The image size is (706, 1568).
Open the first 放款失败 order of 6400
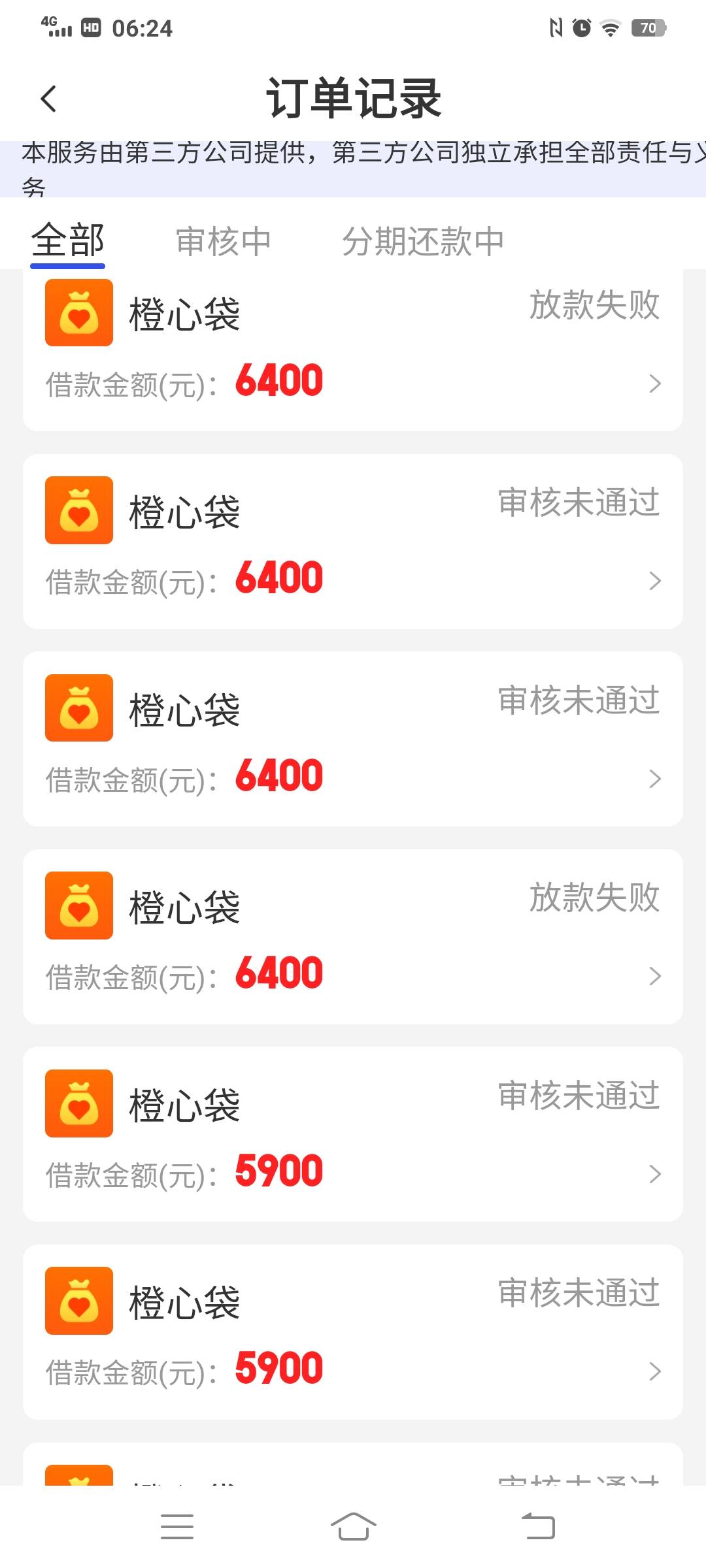[353, 350]
